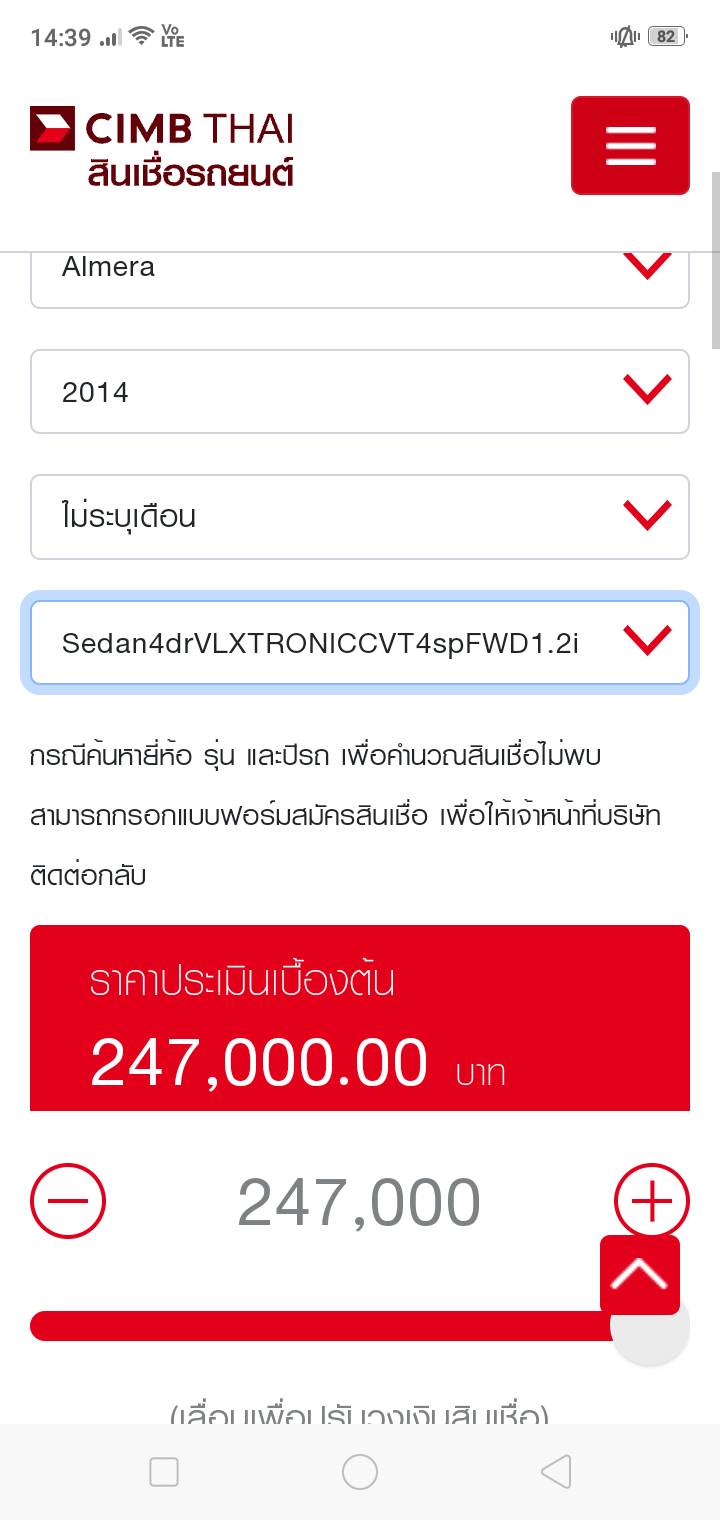Change the 2014 year dropdown
This screenshot has height=1520, width=720.
360,391
